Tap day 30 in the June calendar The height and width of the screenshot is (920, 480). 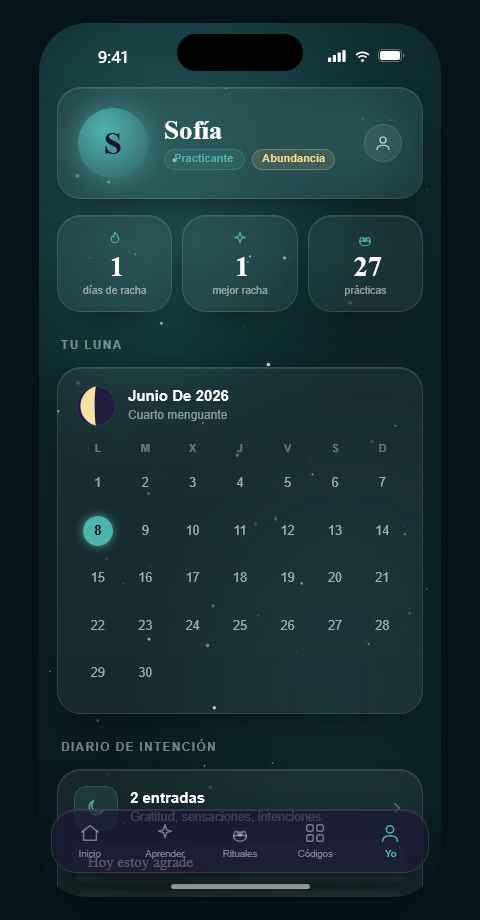point(145,672)
